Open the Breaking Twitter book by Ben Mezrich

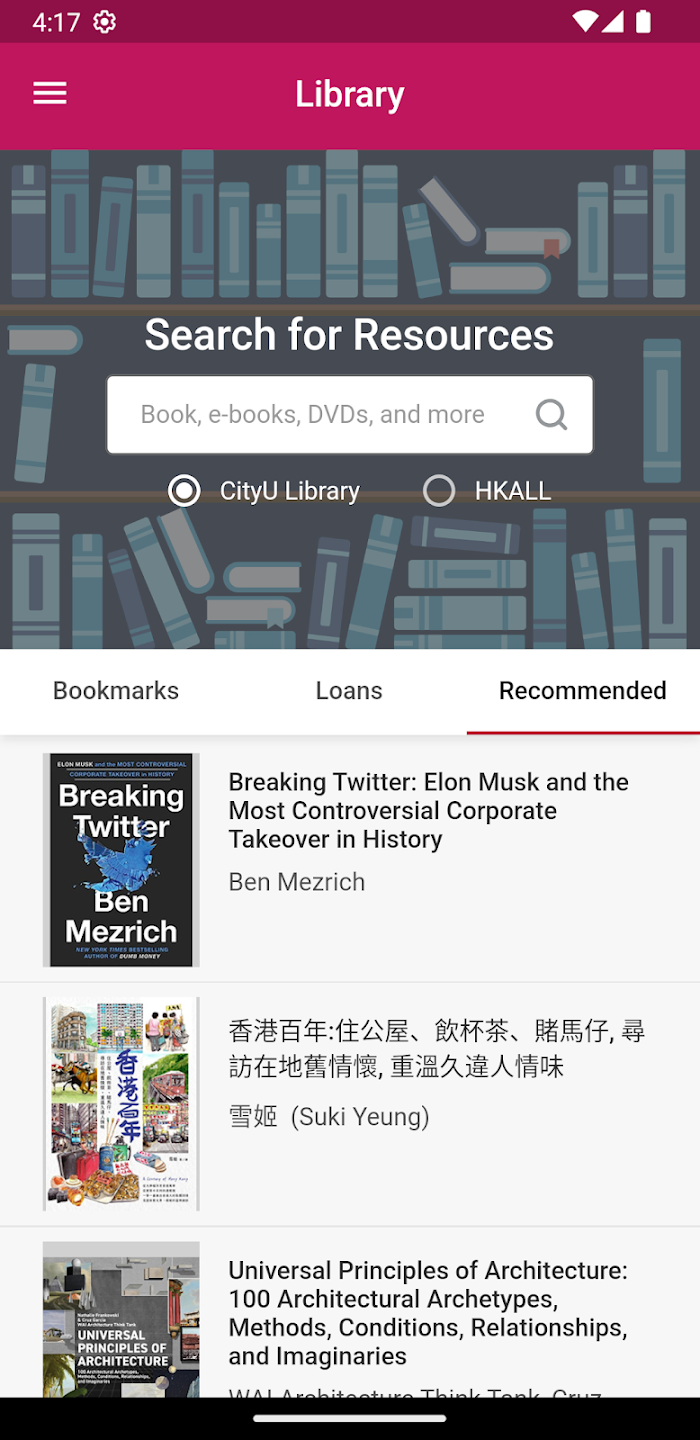pos(350,860)
